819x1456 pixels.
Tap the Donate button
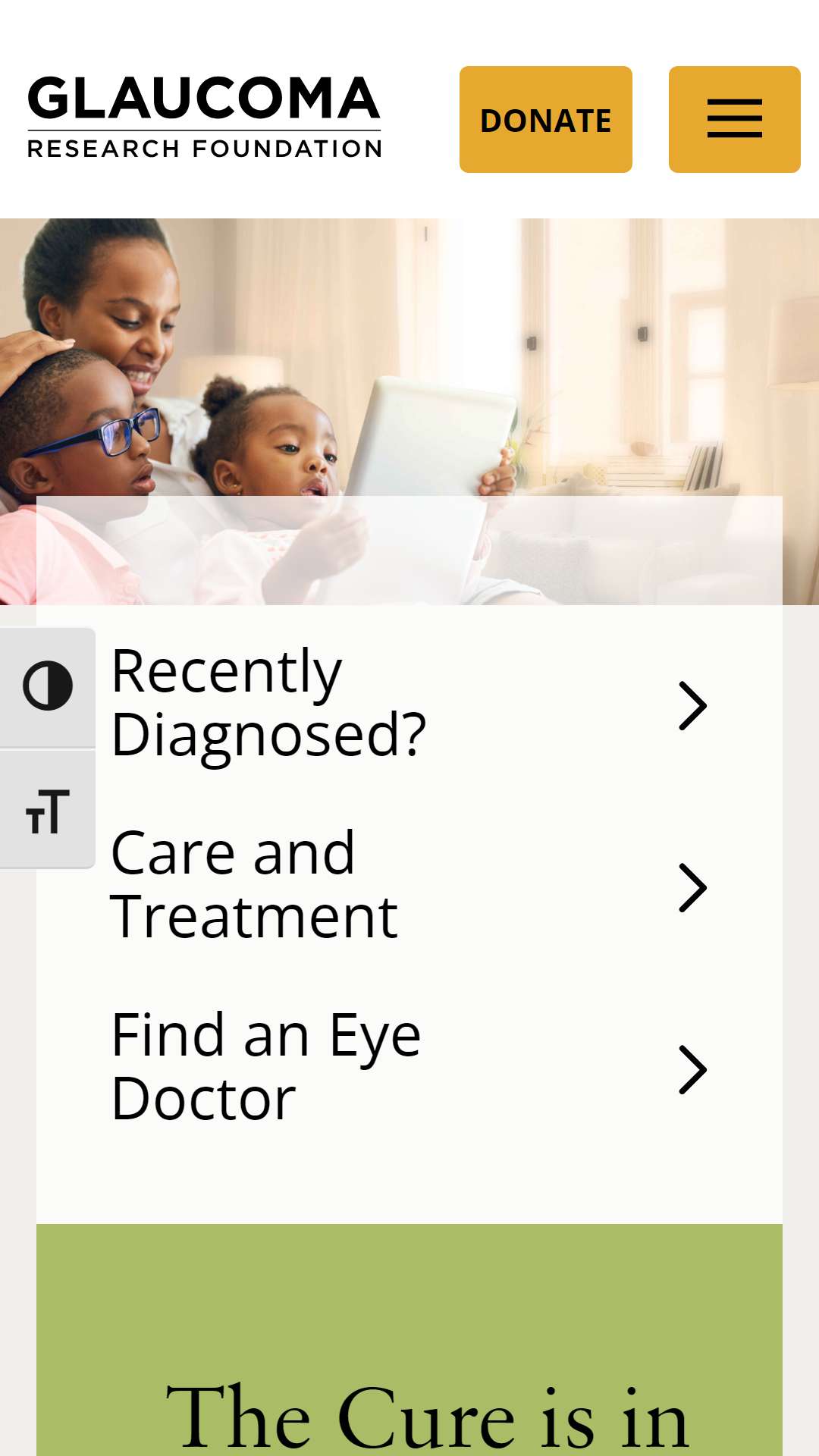point(545,120)
